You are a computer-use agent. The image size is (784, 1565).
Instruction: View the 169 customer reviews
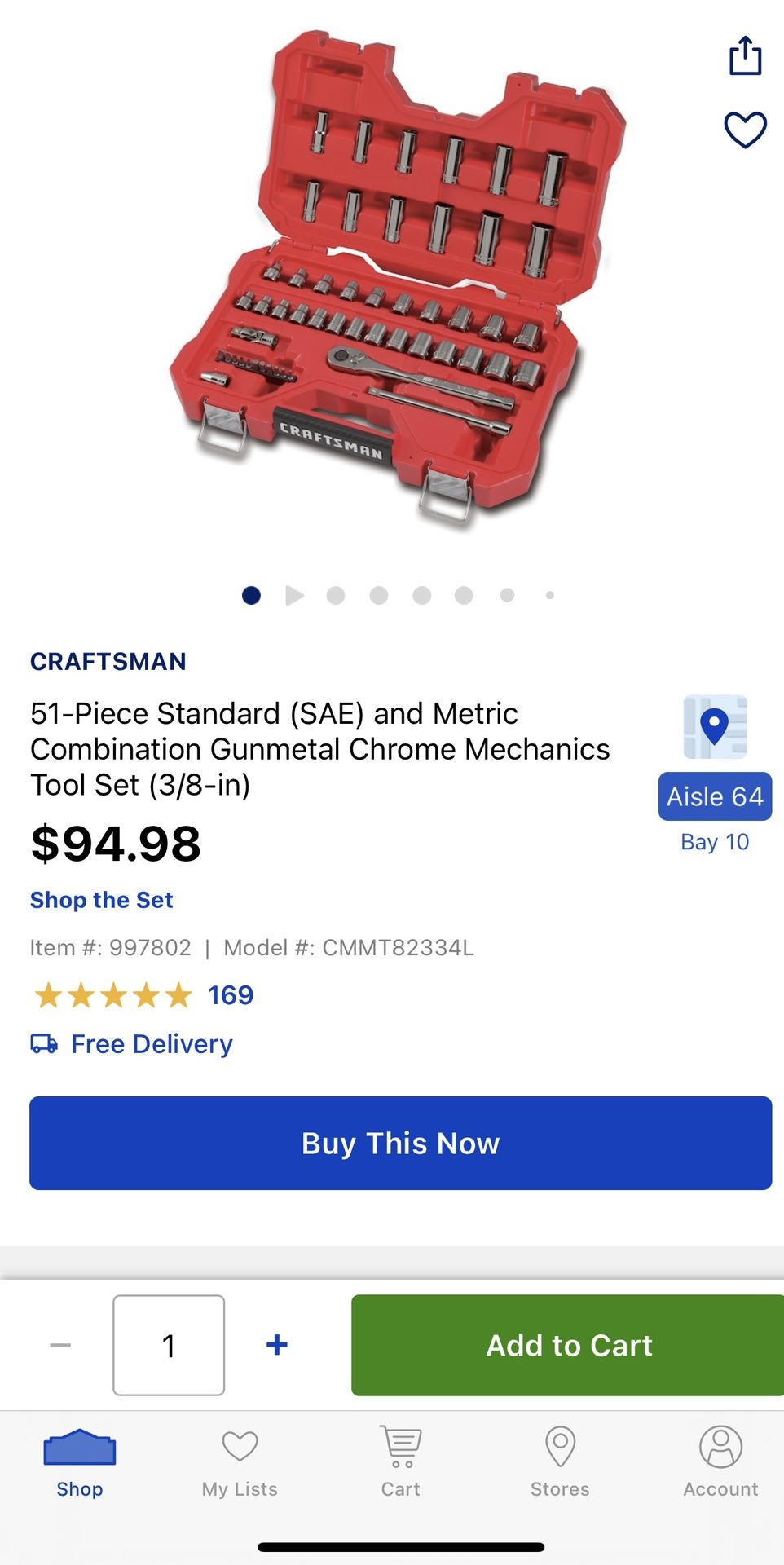pos(230,995)
